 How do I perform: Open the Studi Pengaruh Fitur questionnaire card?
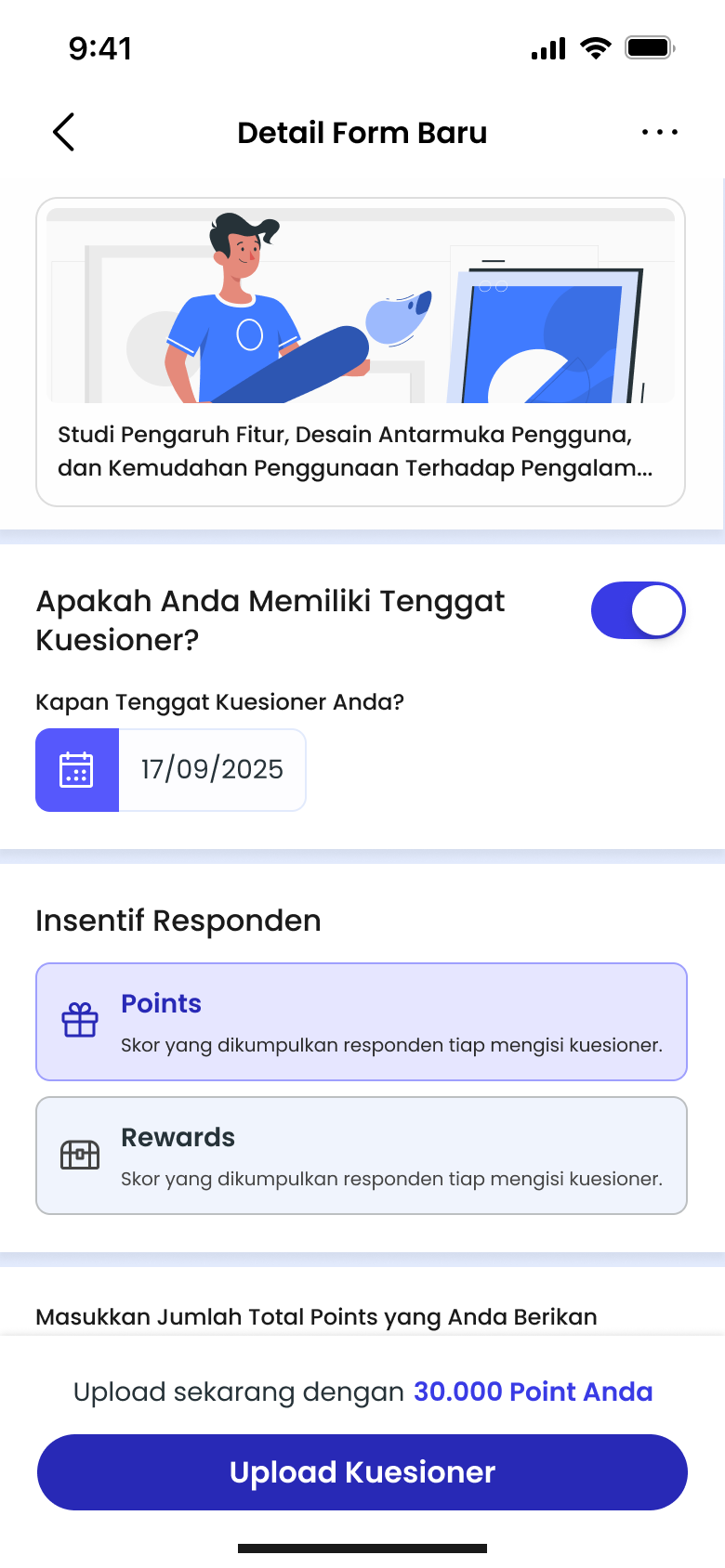pos(361,352)
